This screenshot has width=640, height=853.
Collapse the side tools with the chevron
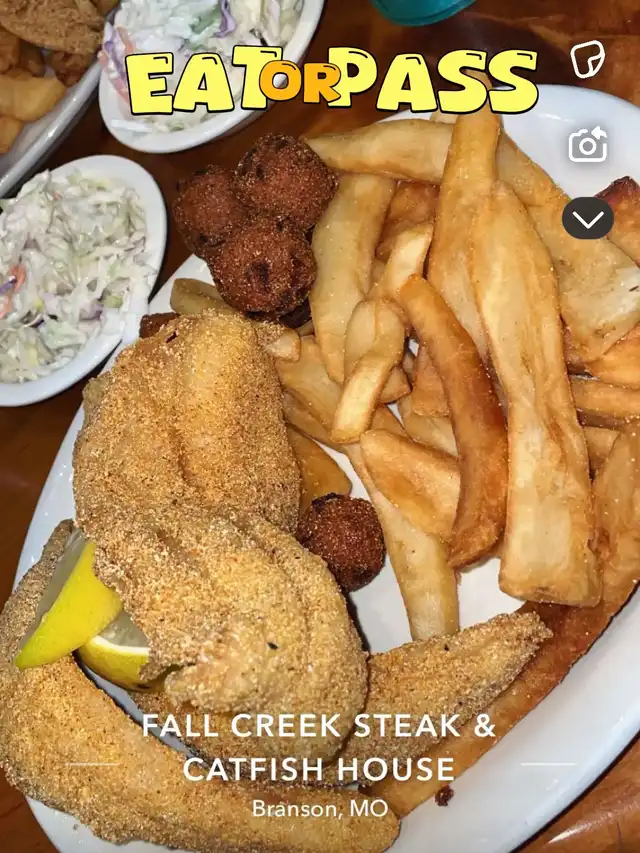tap(588, 218)
